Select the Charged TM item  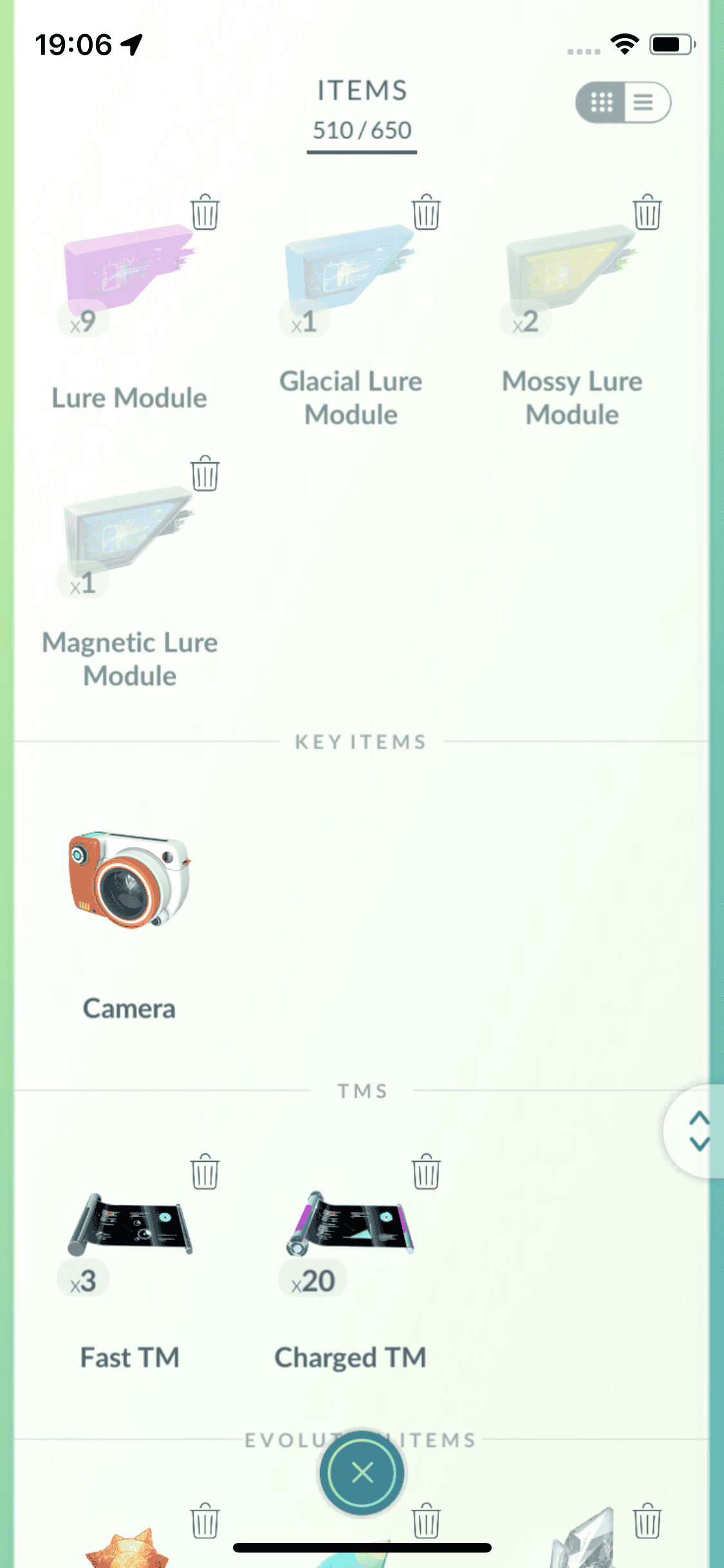(350, 1223)
